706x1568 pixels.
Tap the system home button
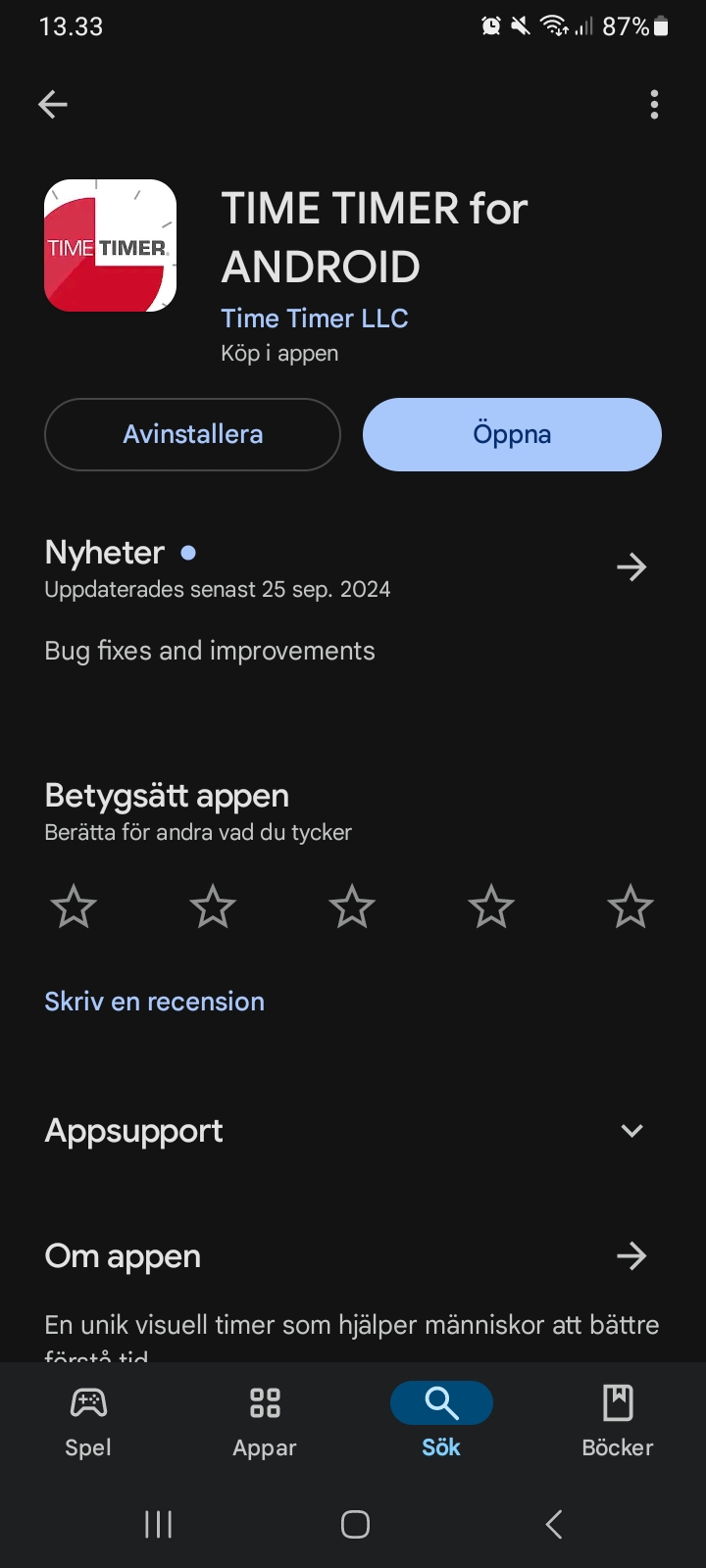tap(355, 1524)
